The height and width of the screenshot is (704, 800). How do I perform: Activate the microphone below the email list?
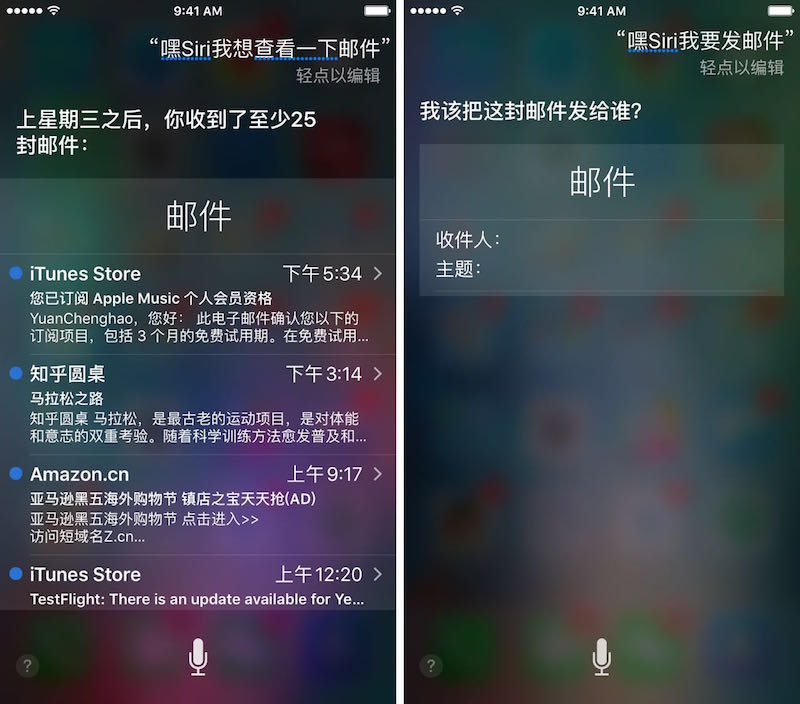click(x=198, y=656)
